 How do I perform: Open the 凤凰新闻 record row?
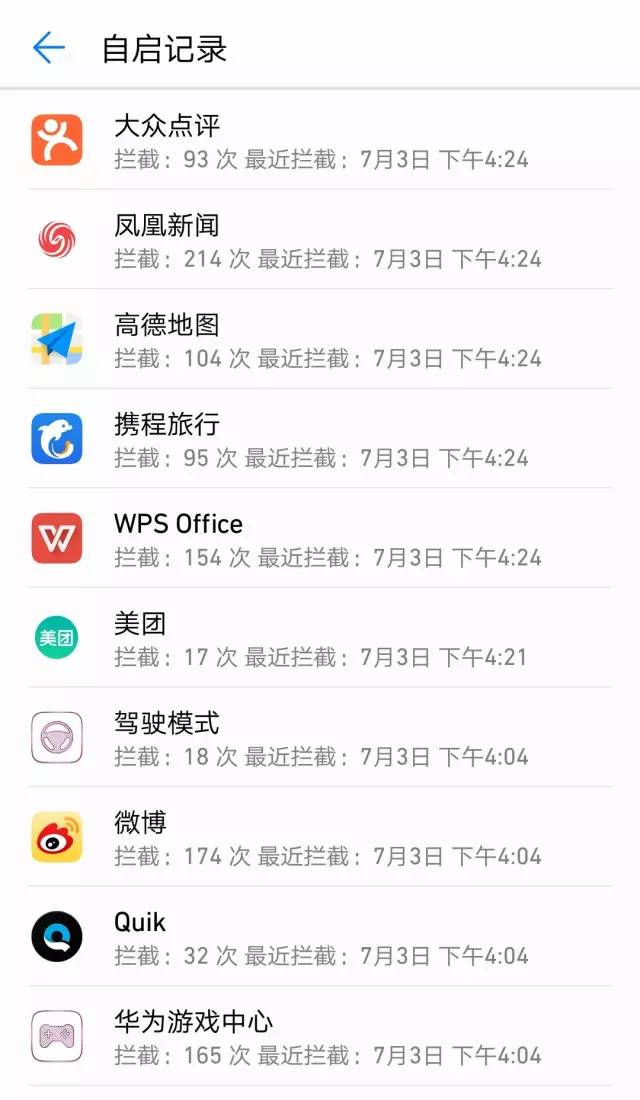point(320,240)
